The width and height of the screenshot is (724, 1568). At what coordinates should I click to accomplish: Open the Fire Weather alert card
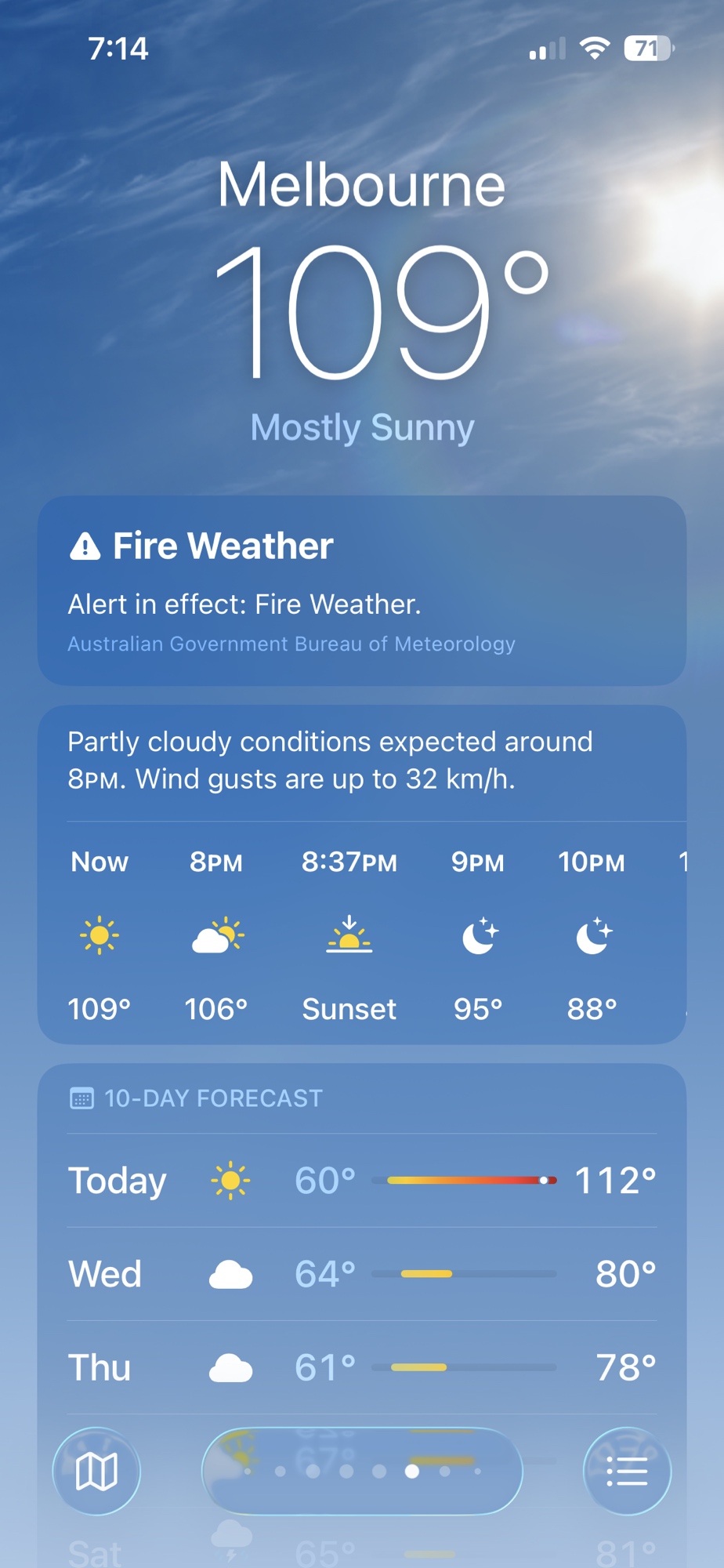(361, 590)
